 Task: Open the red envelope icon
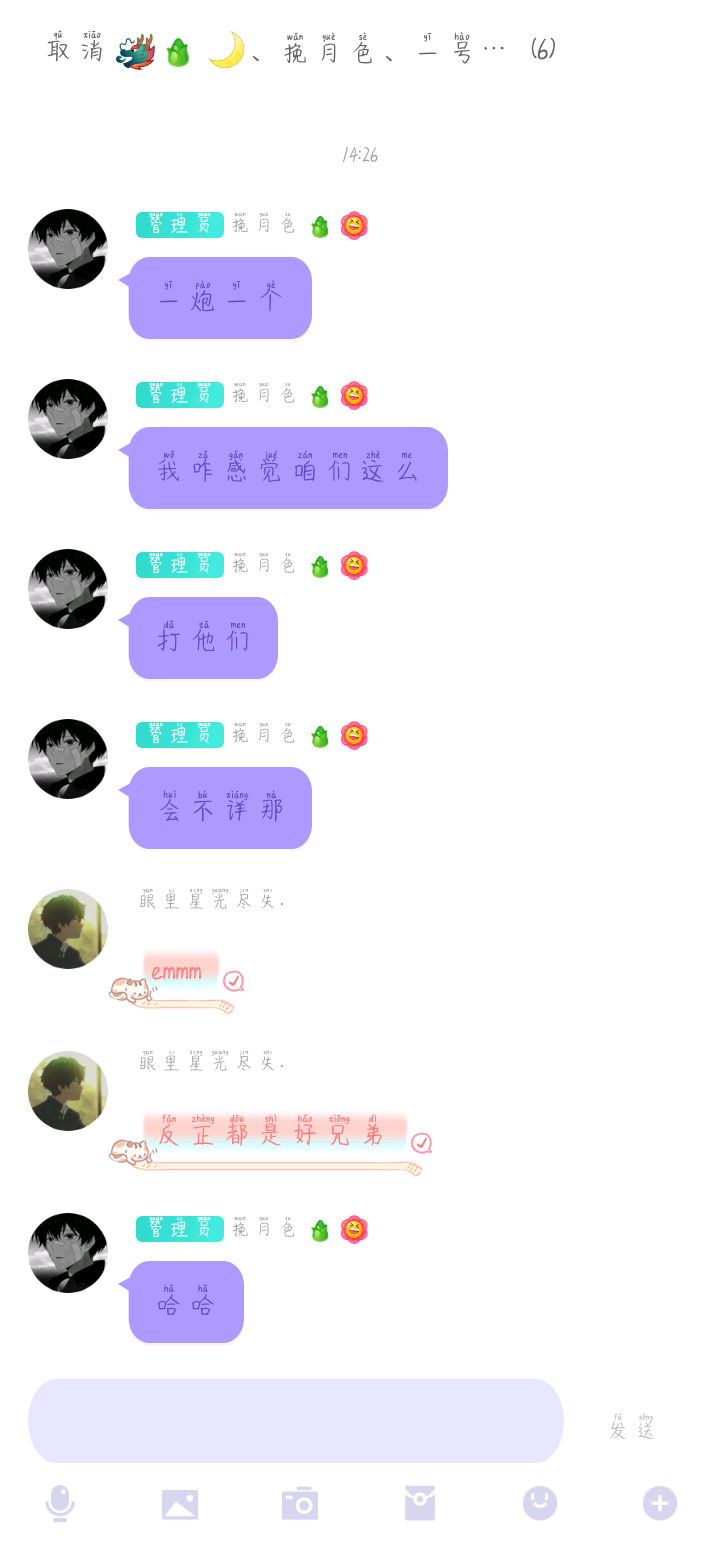coord(420,1503)
